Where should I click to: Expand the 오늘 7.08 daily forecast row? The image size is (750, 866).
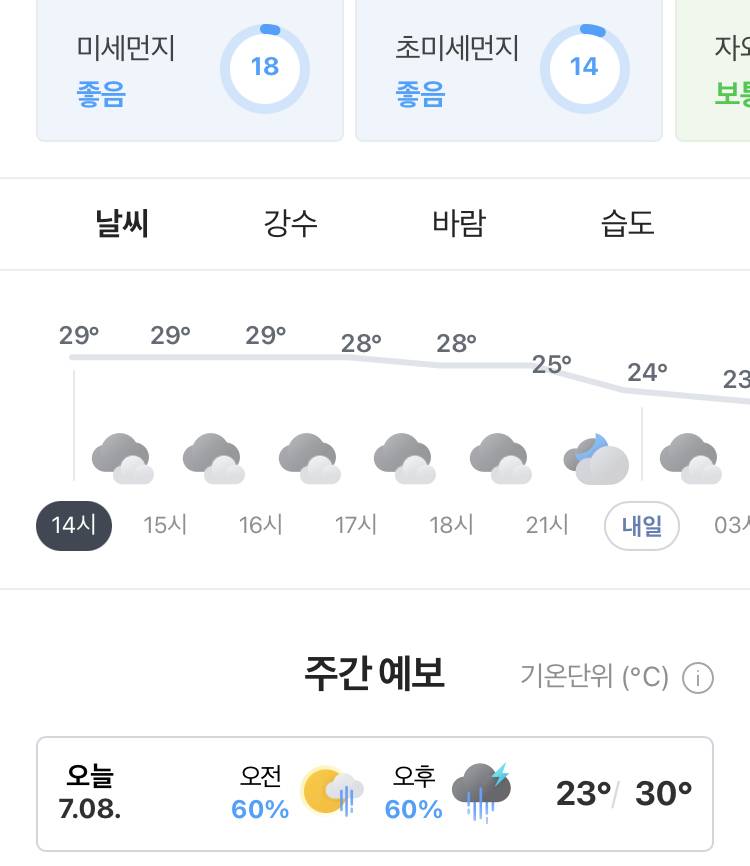click(x=375, y=791)
